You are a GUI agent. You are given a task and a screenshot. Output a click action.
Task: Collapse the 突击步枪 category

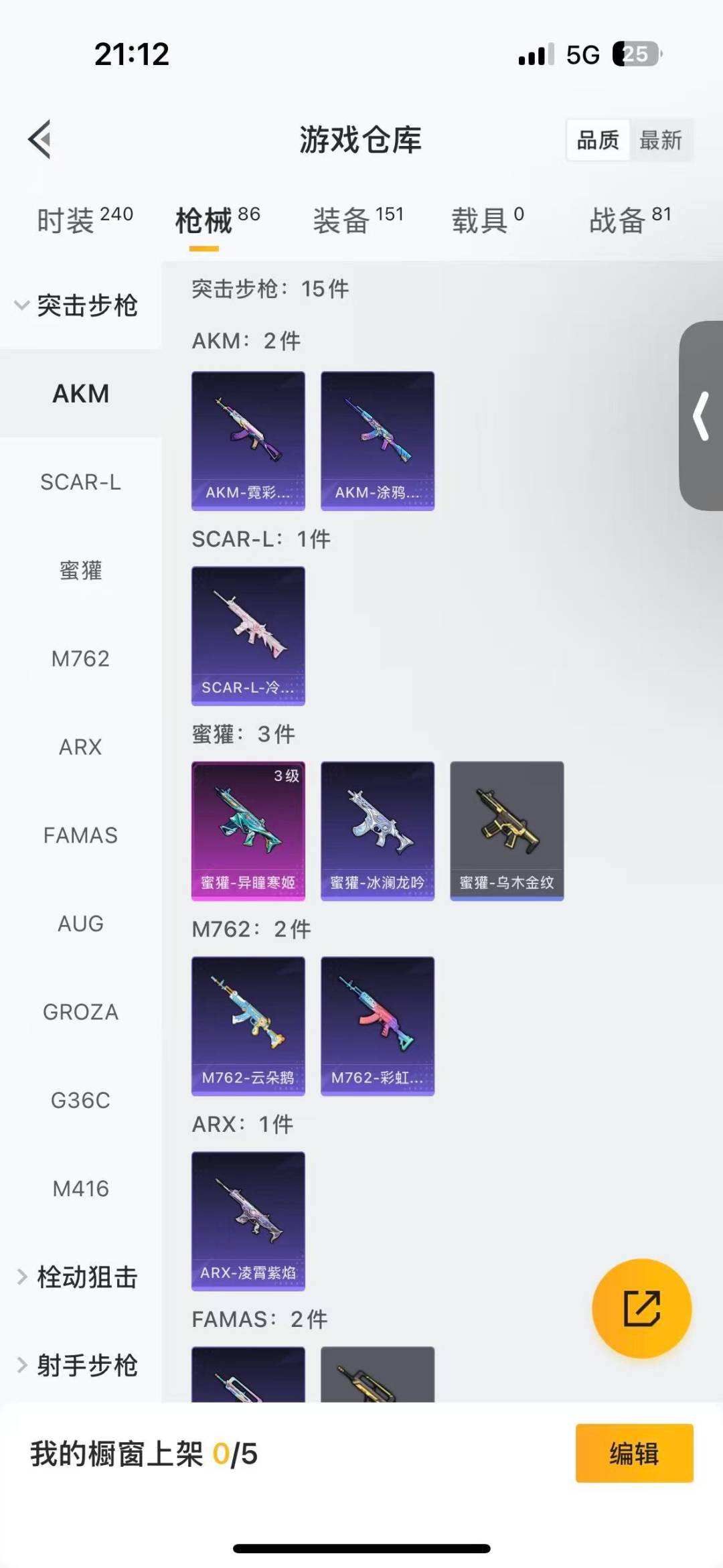click(78, 305)
